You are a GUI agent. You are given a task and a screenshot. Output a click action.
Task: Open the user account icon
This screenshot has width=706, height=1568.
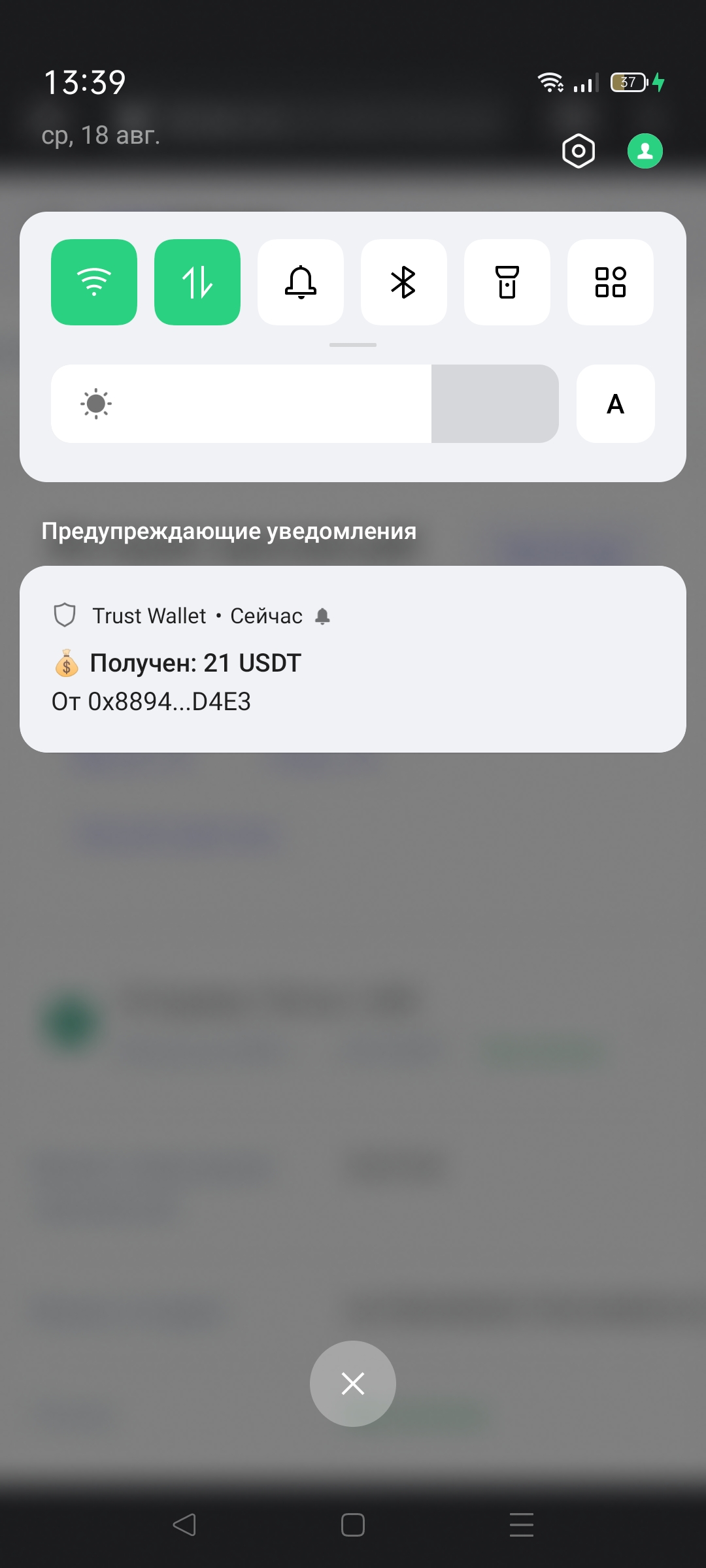coord(645,152)
